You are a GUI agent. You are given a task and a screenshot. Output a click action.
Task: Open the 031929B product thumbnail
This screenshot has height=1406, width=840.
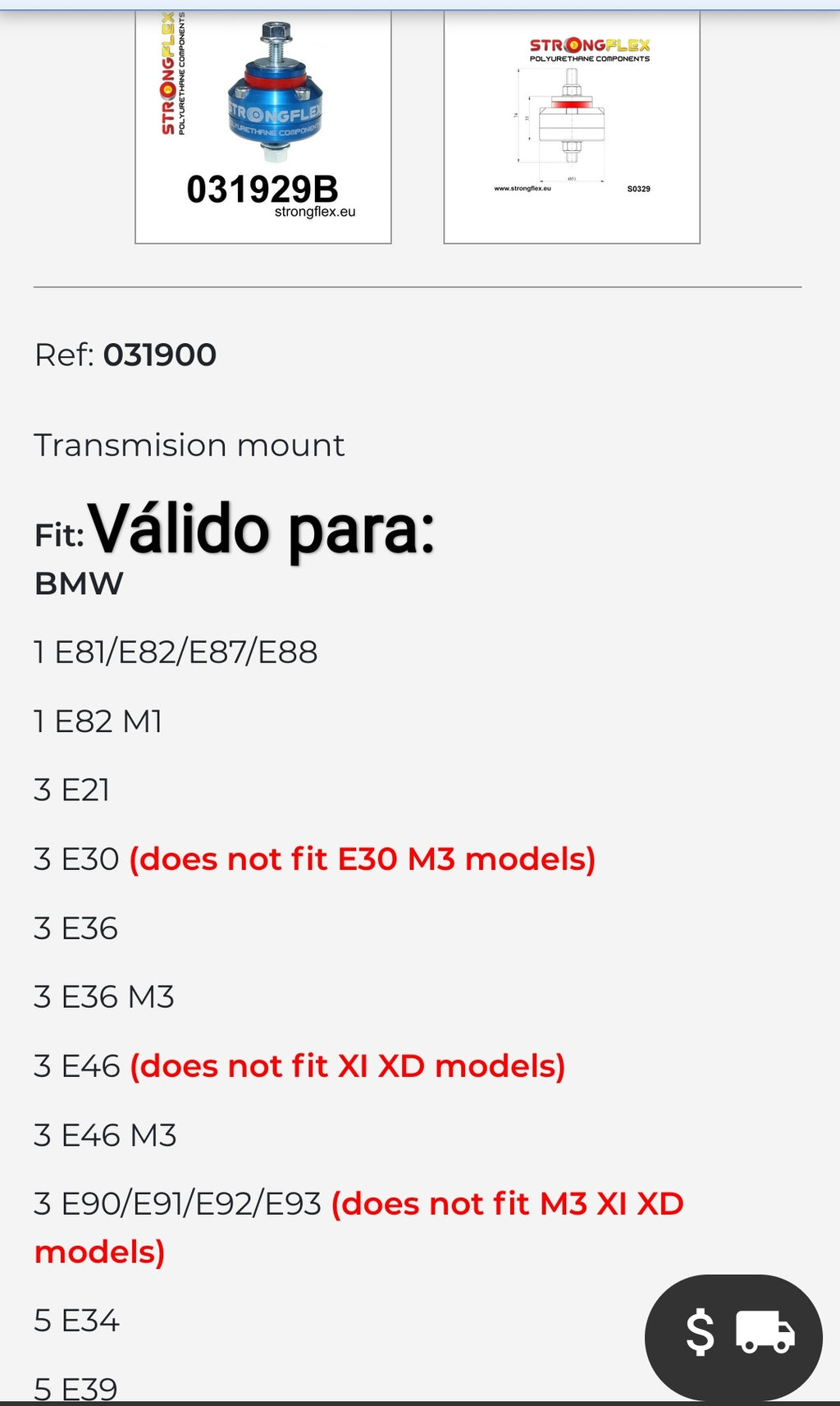(264, 123)
